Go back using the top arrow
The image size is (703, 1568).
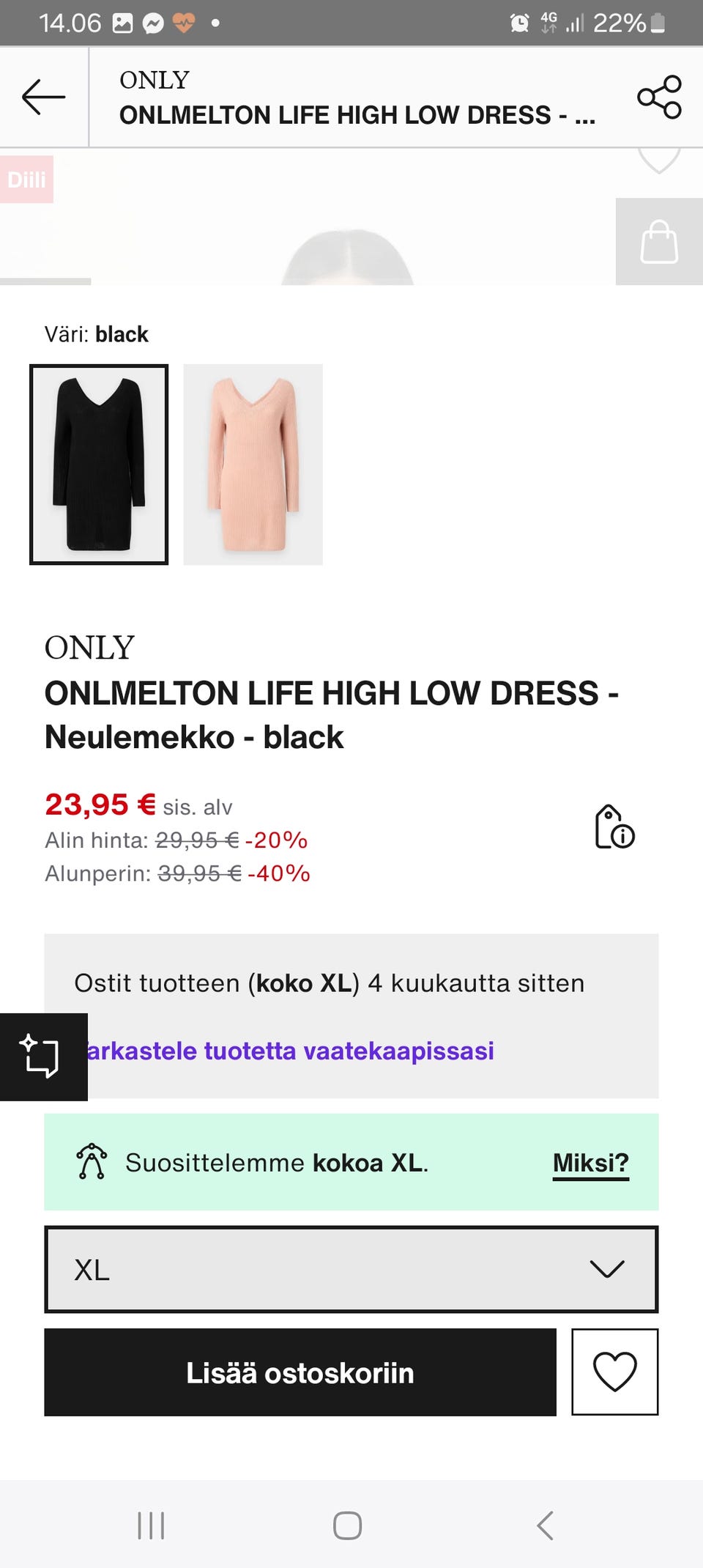coord(44,97)
